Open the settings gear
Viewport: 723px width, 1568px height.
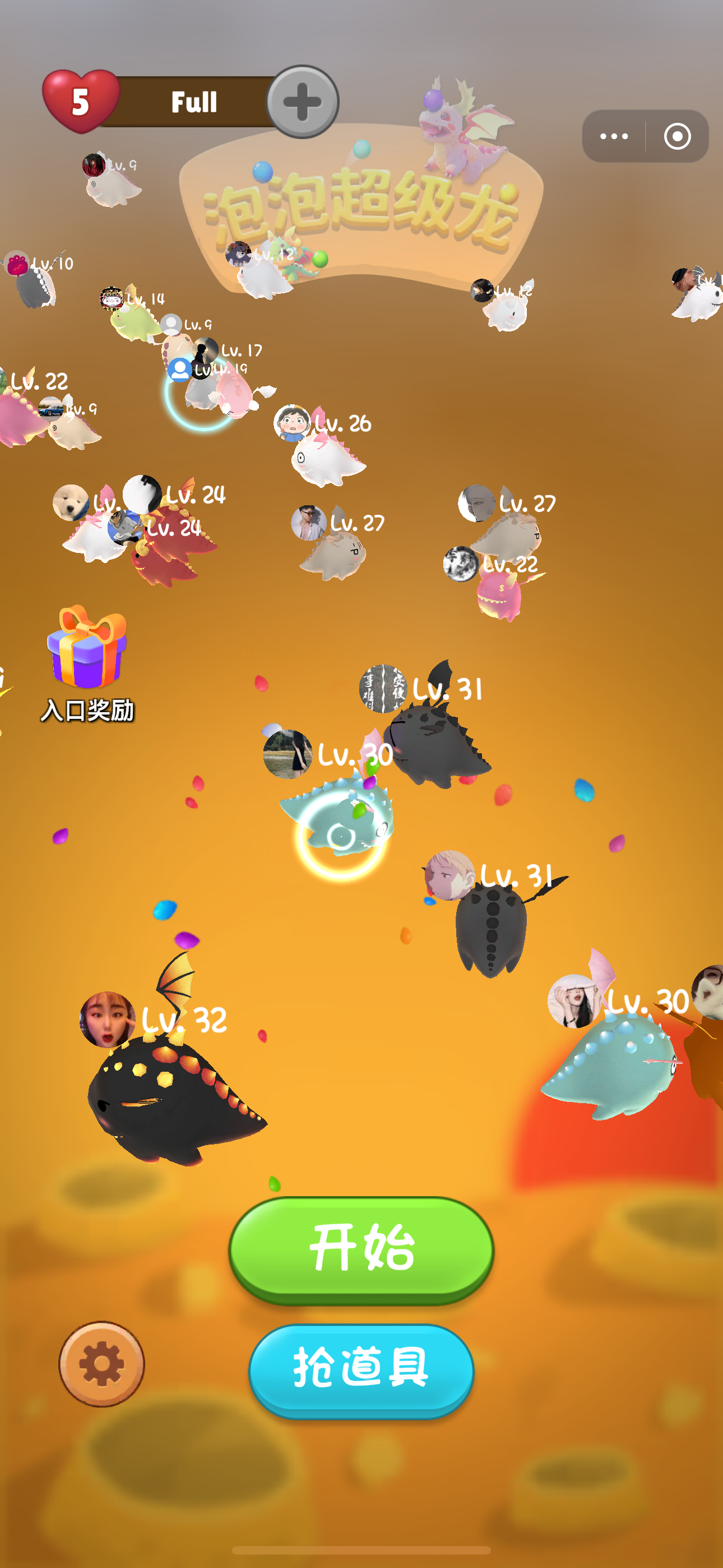coord(101,1363)
